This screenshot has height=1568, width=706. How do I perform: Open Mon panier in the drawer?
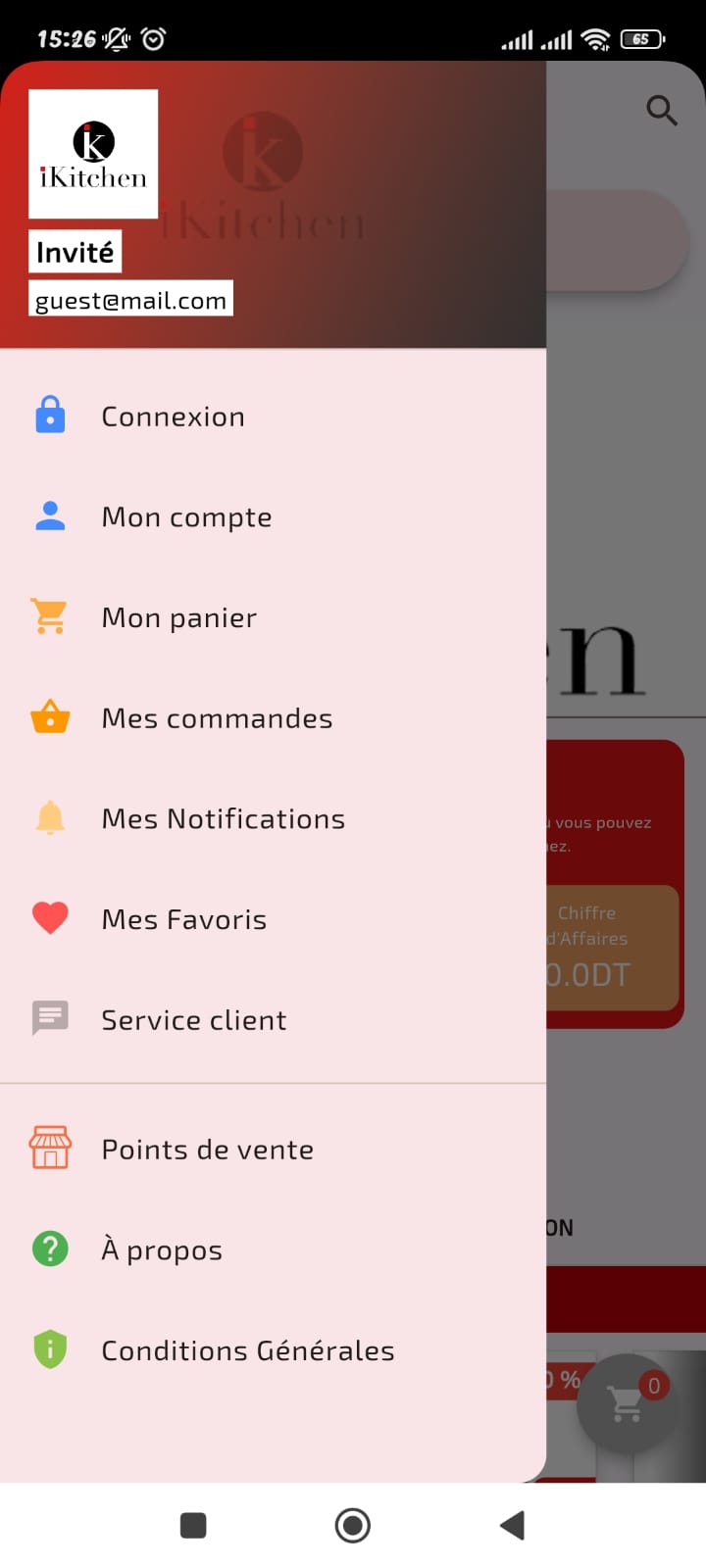click(178, 618)
